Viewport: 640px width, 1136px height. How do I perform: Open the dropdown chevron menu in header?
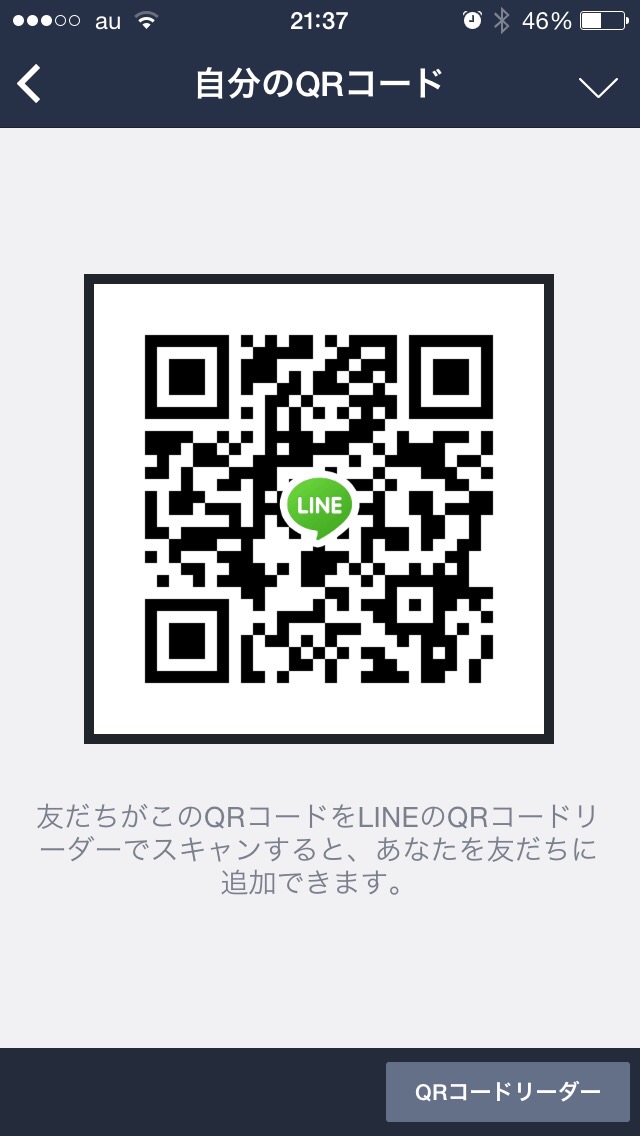point(598,88)
